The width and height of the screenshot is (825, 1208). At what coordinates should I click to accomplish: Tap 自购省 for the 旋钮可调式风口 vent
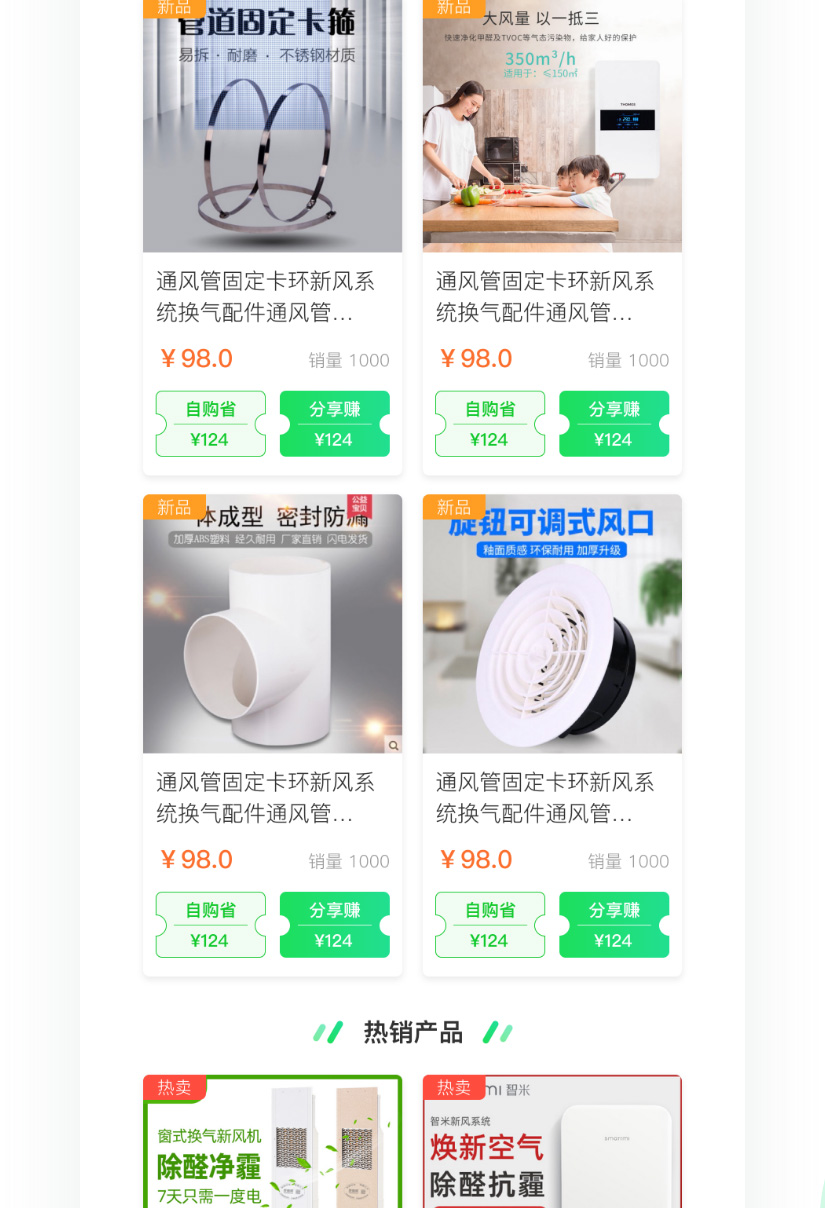[x=490, y=925]
